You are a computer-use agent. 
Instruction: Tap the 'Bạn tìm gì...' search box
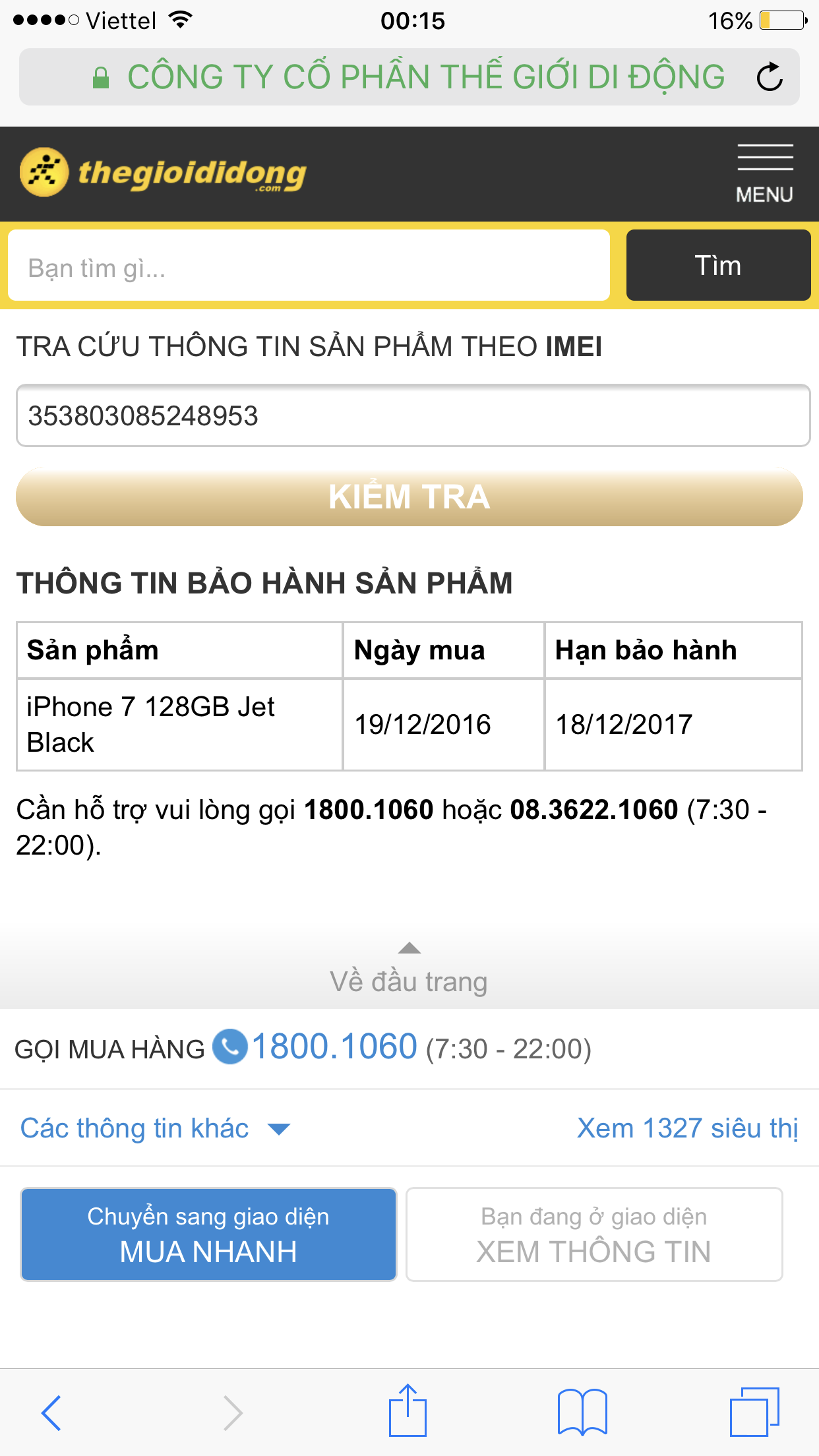pyautogui.click(x=309, y=266)
